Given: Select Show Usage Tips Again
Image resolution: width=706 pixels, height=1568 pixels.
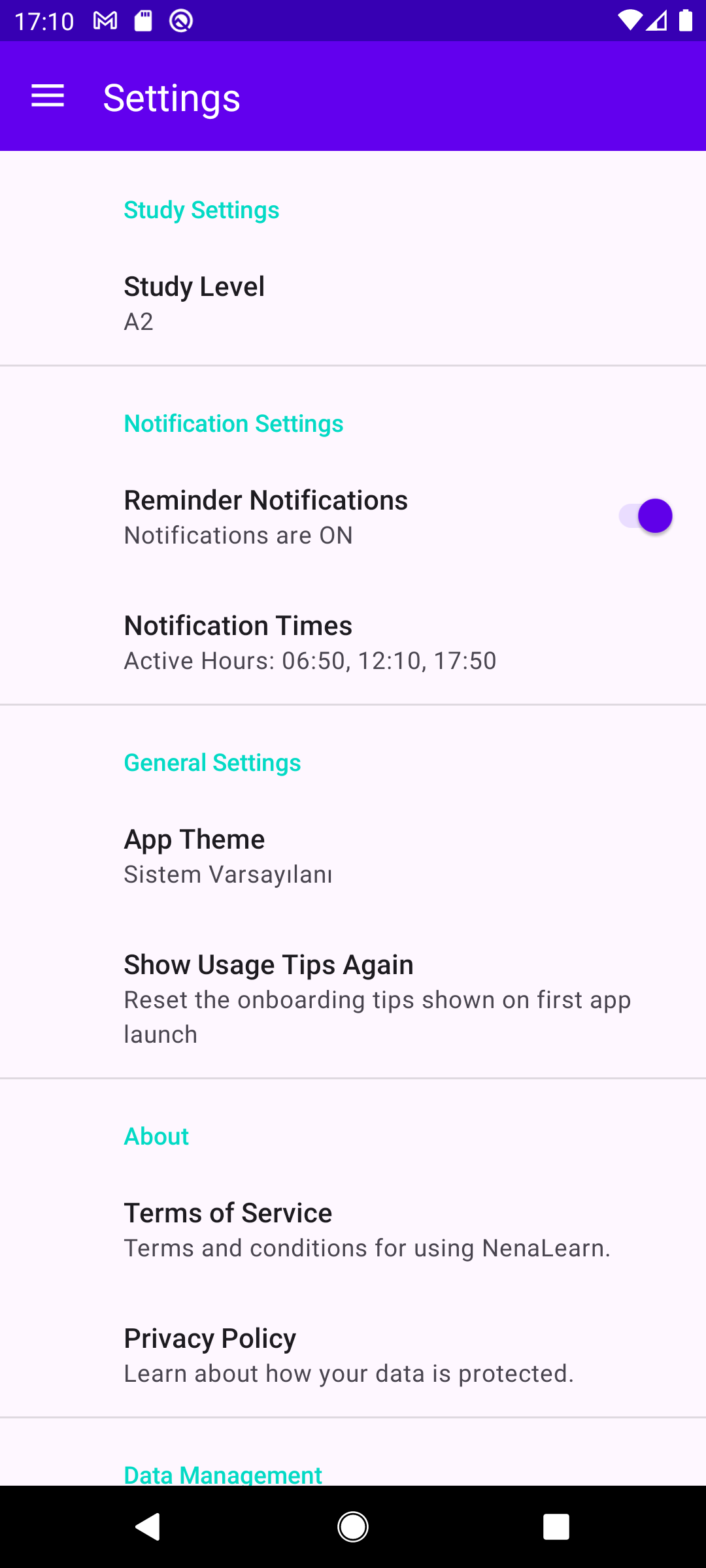Looking at the screenshot, I should [353, 998].
